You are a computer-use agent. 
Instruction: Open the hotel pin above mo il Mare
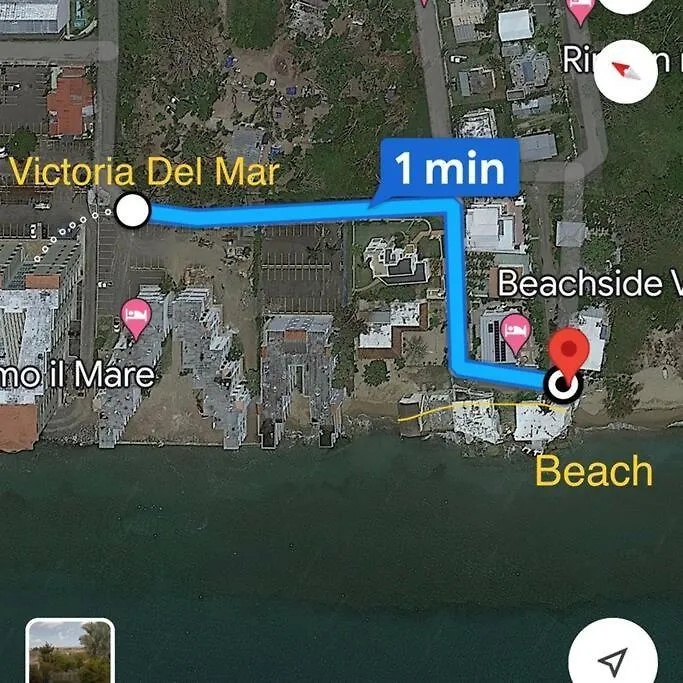(136, 318)
